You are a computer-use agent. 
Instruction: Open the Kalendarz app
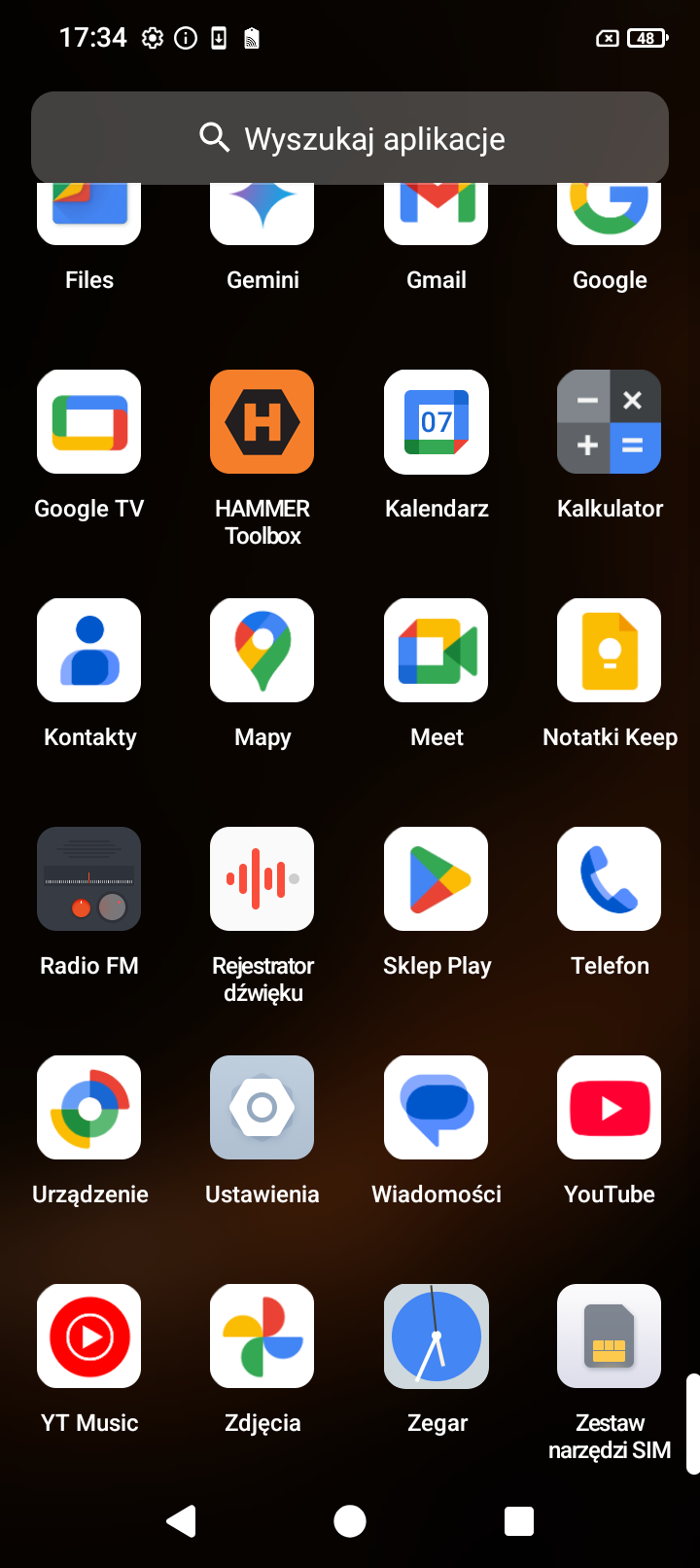pos(437,422)
